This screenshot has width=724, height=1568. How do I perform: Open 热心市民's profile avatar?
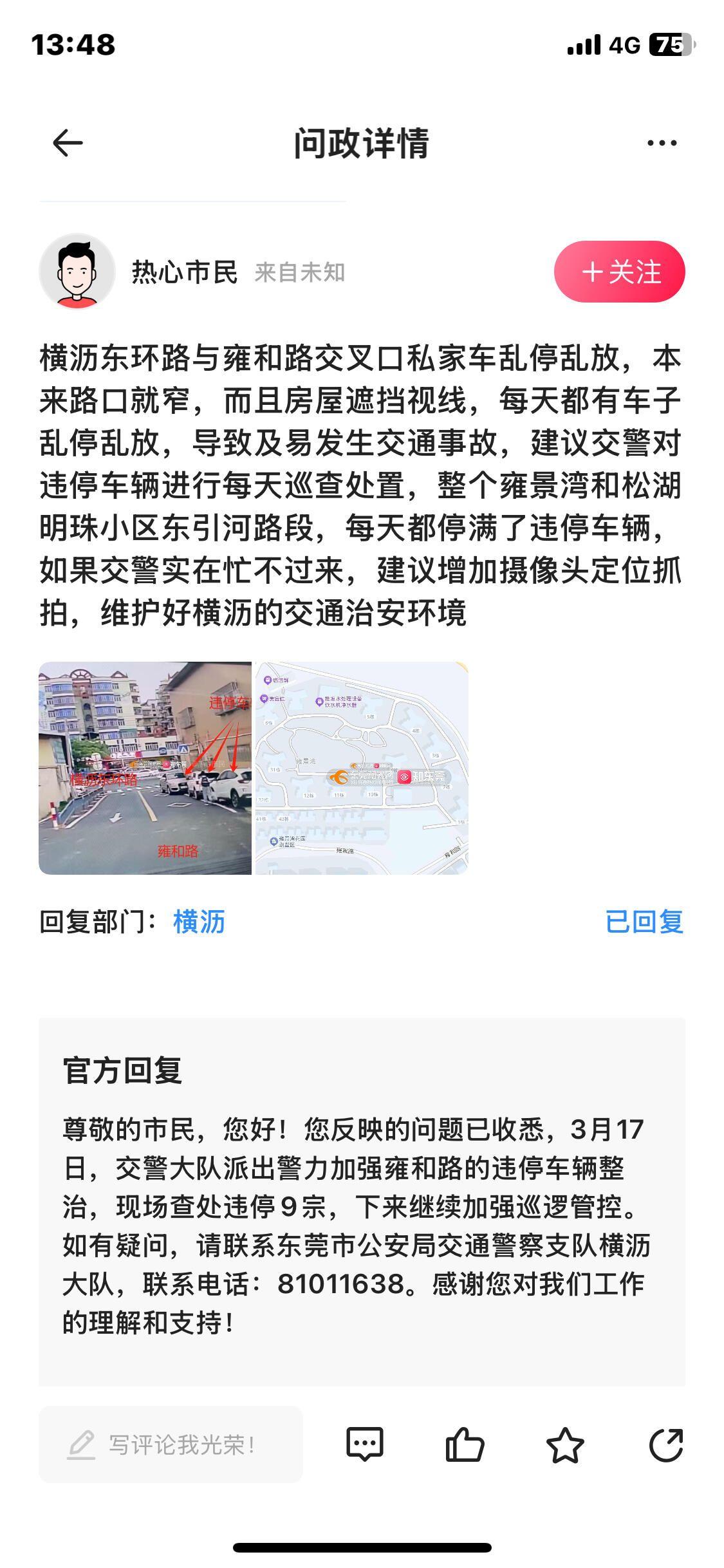77,271
